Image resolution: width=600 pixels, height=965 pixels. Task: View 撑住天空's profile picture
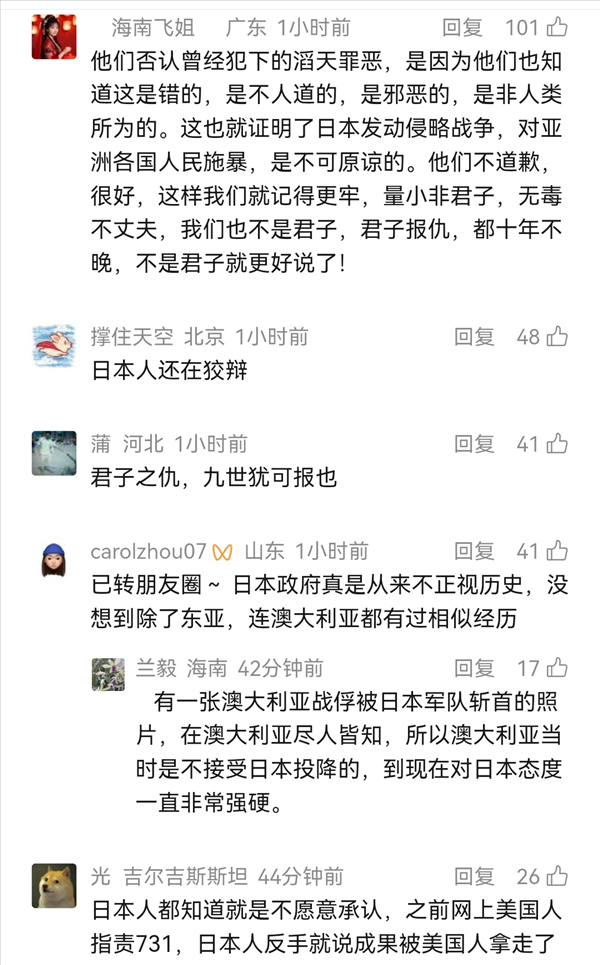coord(54,346)
